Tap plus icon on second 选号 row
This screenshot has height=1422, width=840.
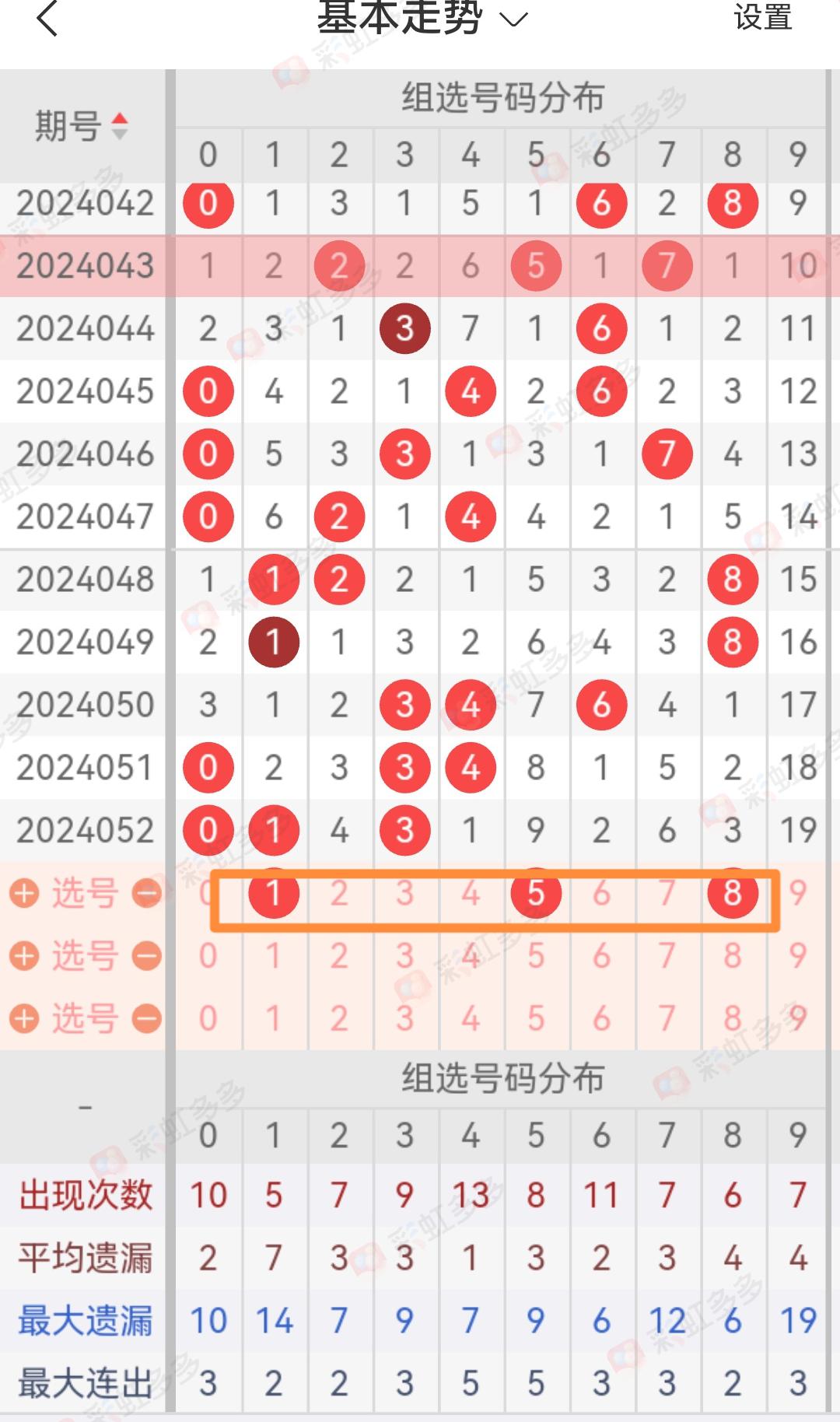(24, 956)
